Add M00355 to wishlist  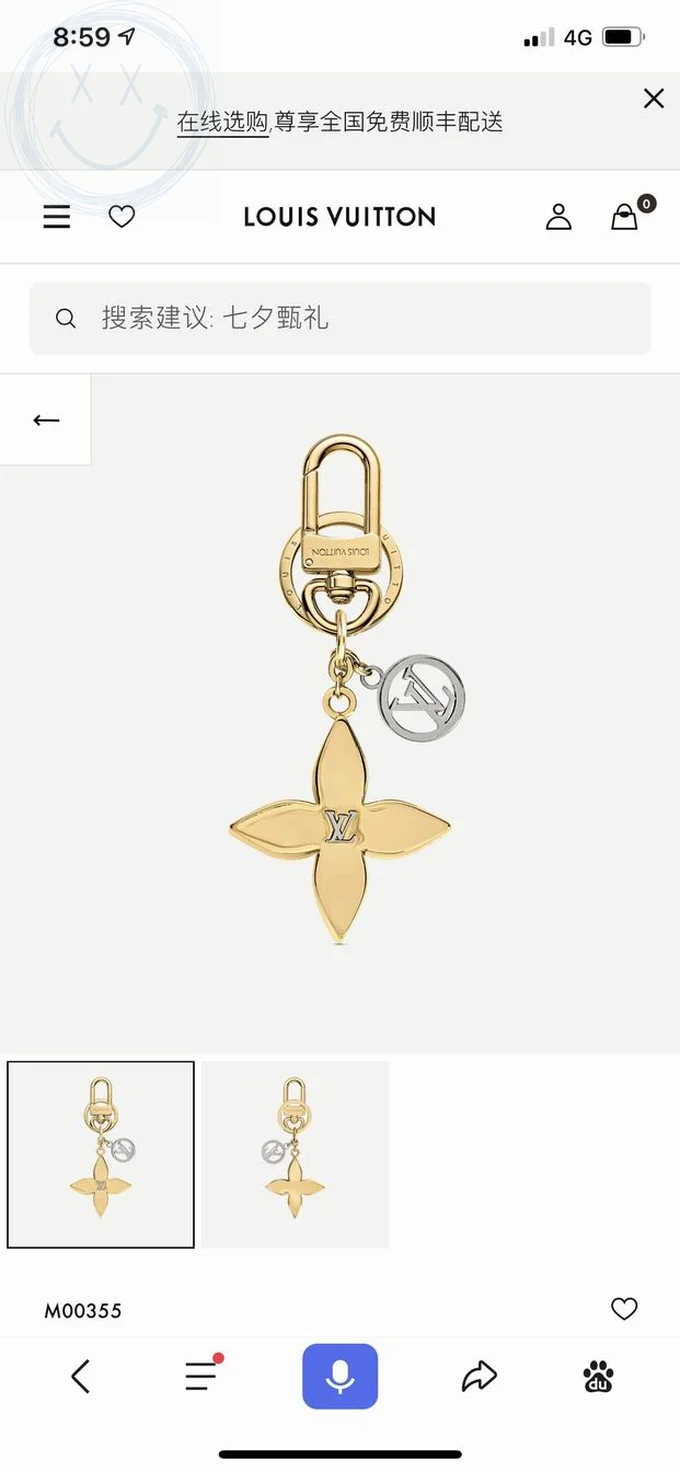[624, 1308]
